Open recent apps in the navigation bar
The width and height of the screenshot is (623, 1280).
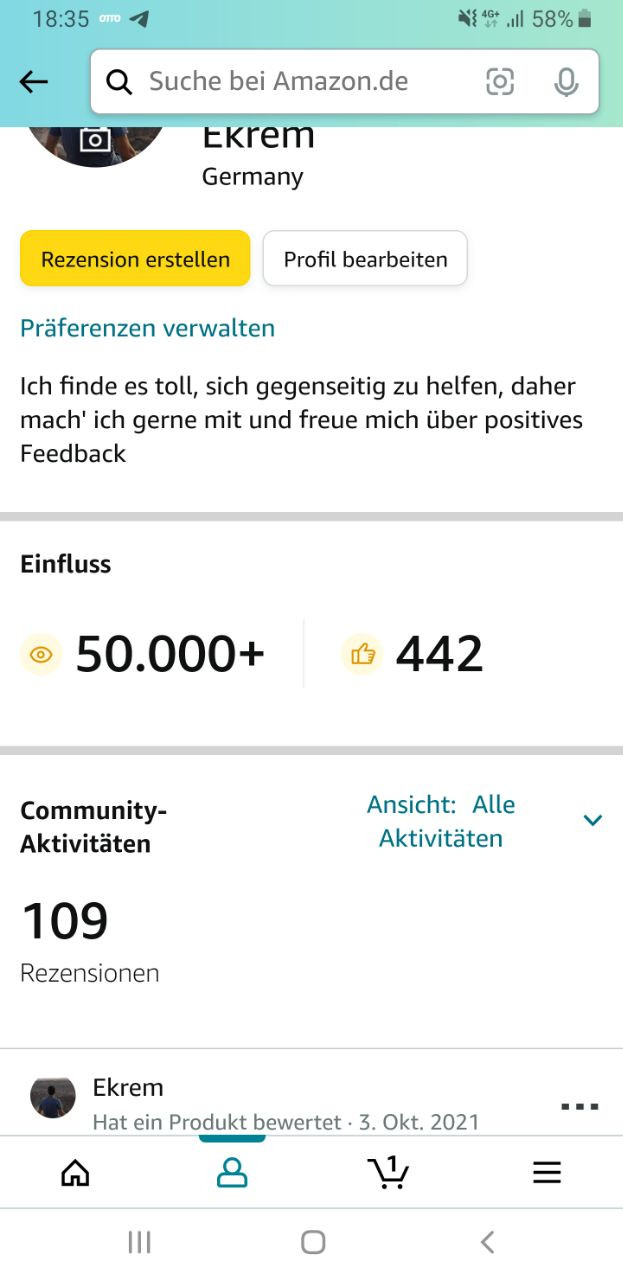(x=139, y=1242)
